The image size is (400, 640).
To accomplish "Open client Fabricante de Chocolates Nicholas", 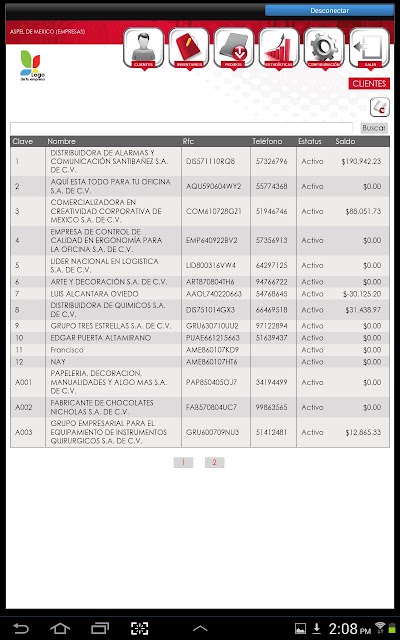I will click(200, 407).
